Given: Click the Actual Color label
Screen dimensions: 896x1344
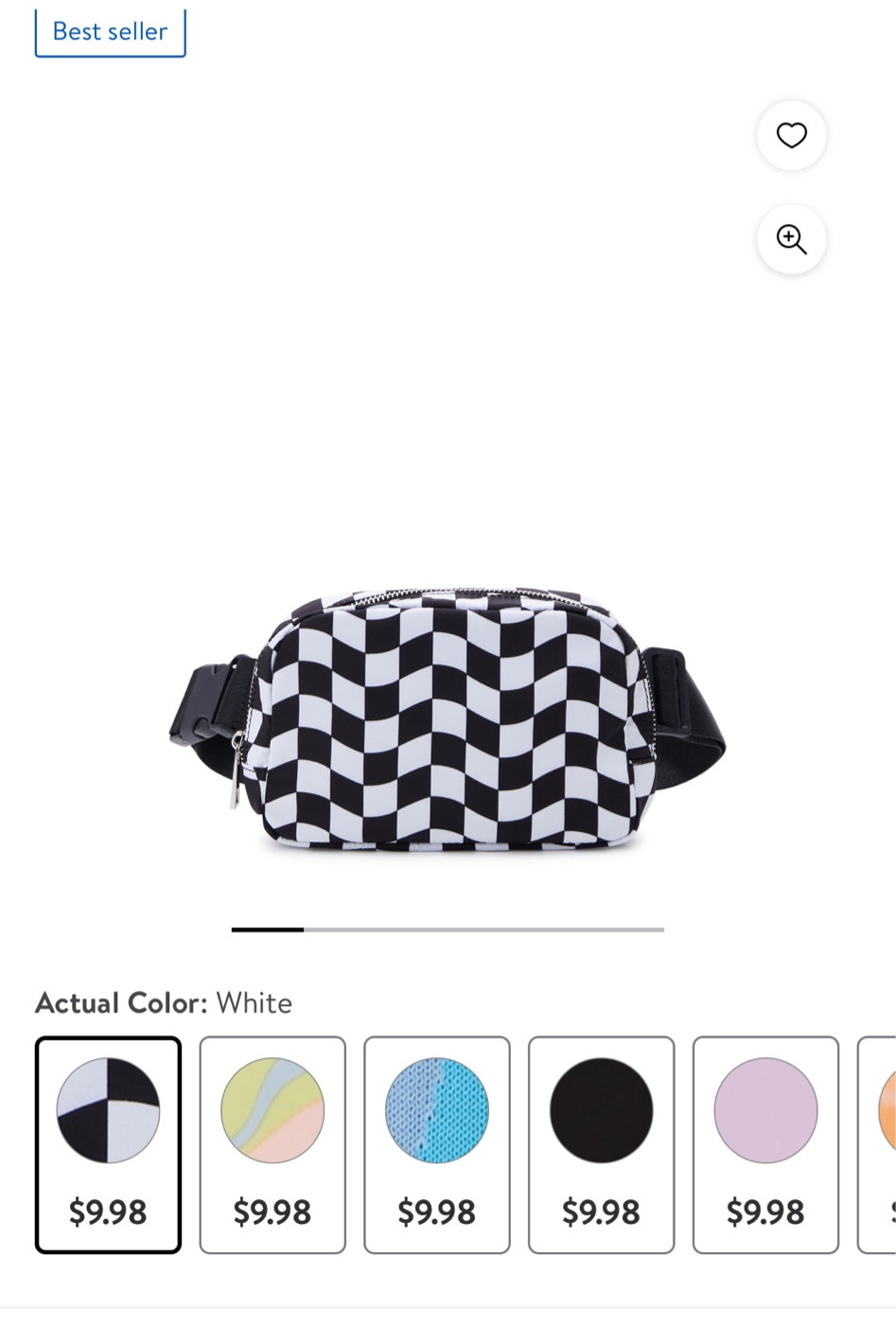Looking at the screenshot, I should [x=116, y=1002].
